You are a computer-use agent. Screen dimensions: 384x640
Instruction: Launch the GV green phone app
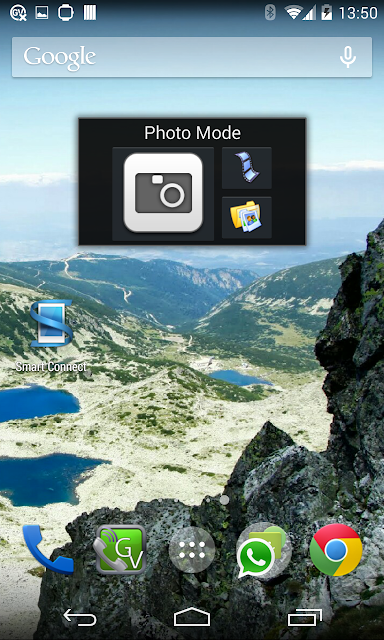[121, 550]
